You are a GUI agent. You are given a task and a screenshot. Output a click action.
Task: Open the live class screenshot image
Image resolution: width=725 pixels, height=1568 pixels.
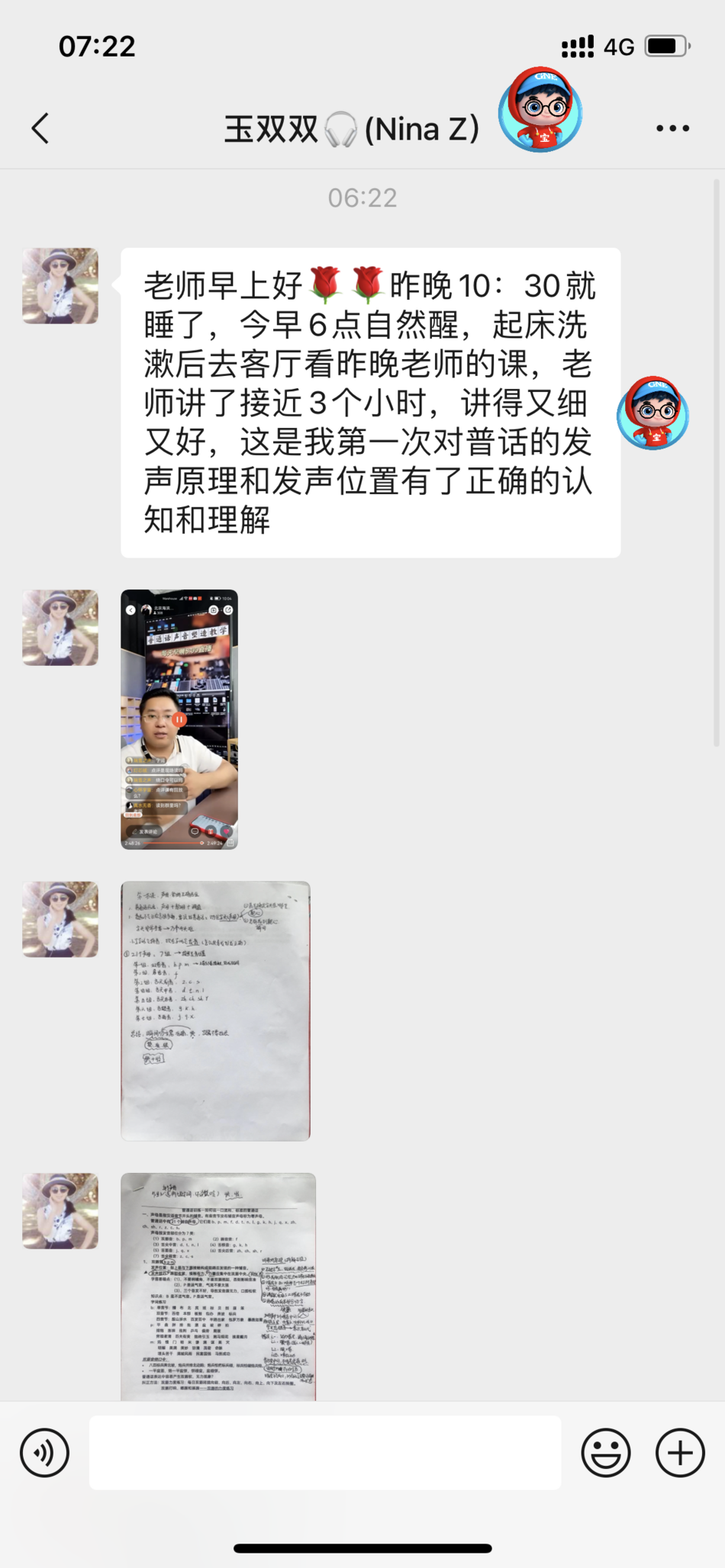coord(179,718)
